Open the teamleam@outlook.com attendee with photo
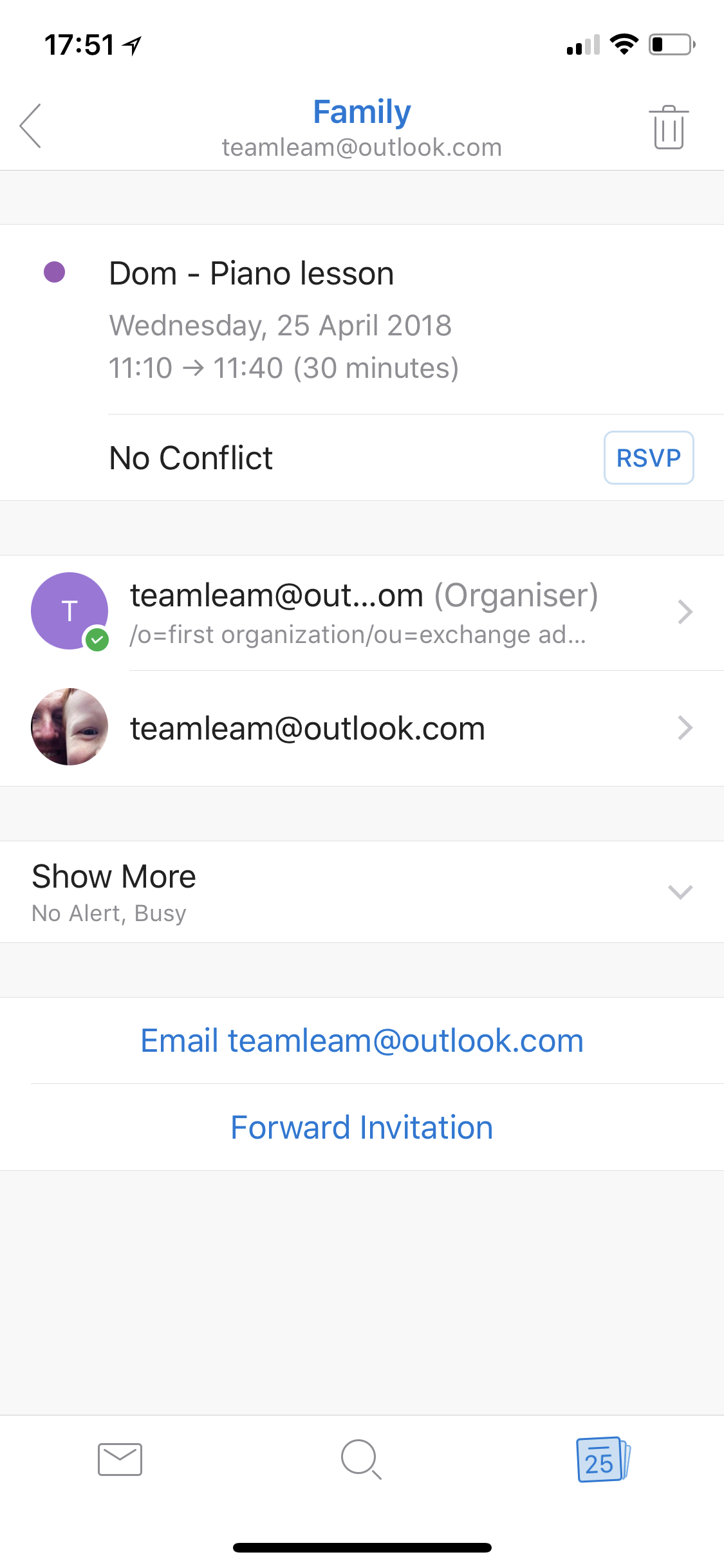 [362, 728]
